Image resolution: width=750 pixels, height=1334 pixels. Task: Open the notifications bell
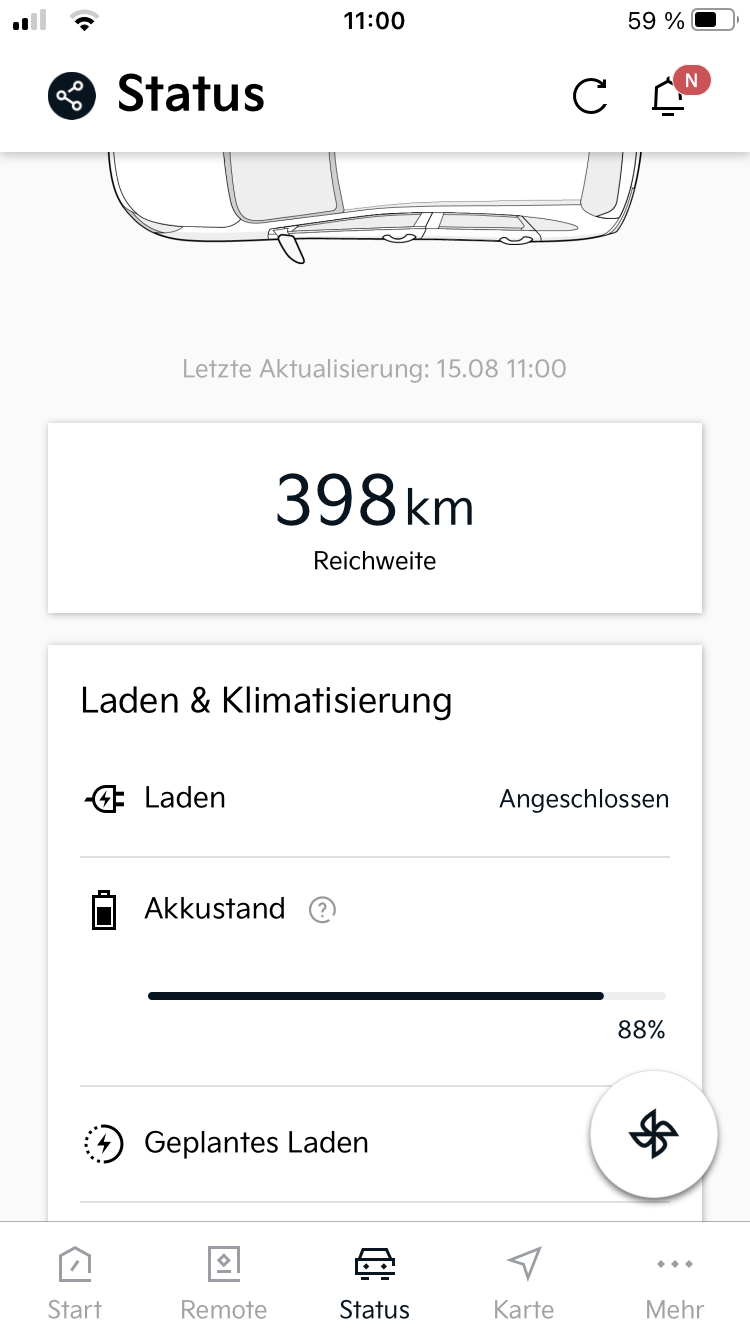coord(668,97)
